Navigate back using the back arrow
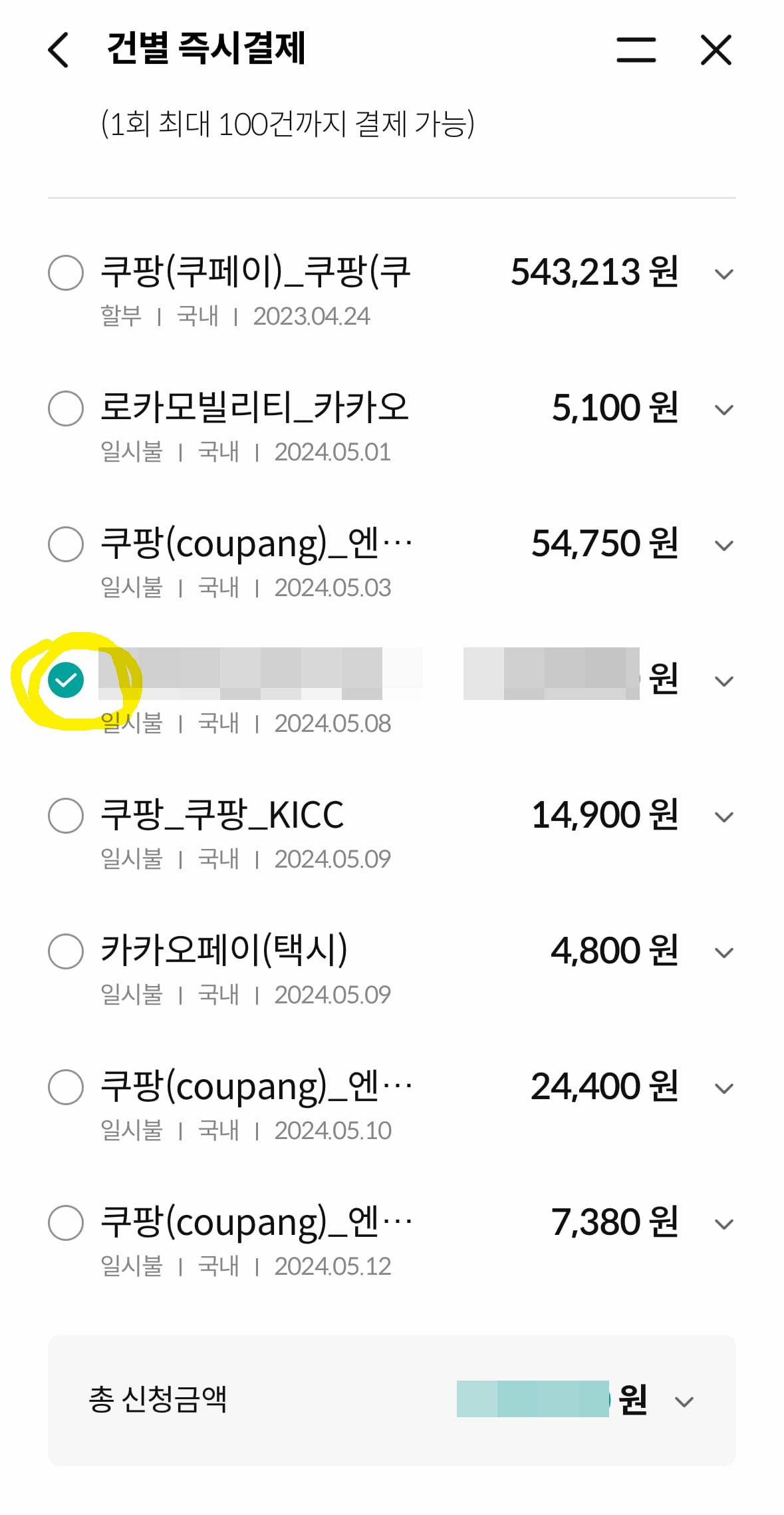784x1515 pixels. [59, 50]
